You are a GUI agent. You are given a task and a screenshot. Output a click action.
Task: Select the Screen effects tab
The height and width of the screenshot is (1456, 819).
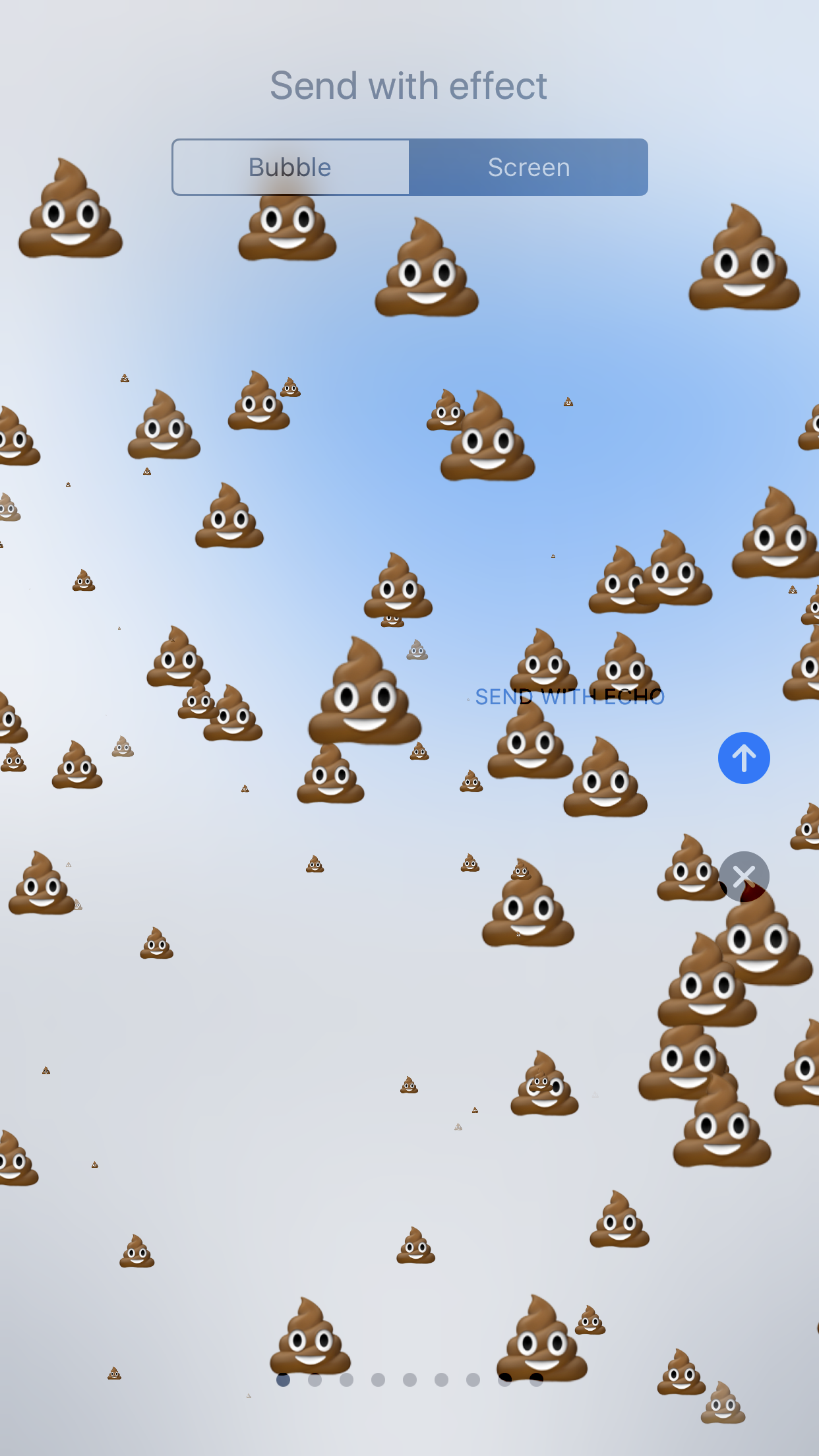528,167
